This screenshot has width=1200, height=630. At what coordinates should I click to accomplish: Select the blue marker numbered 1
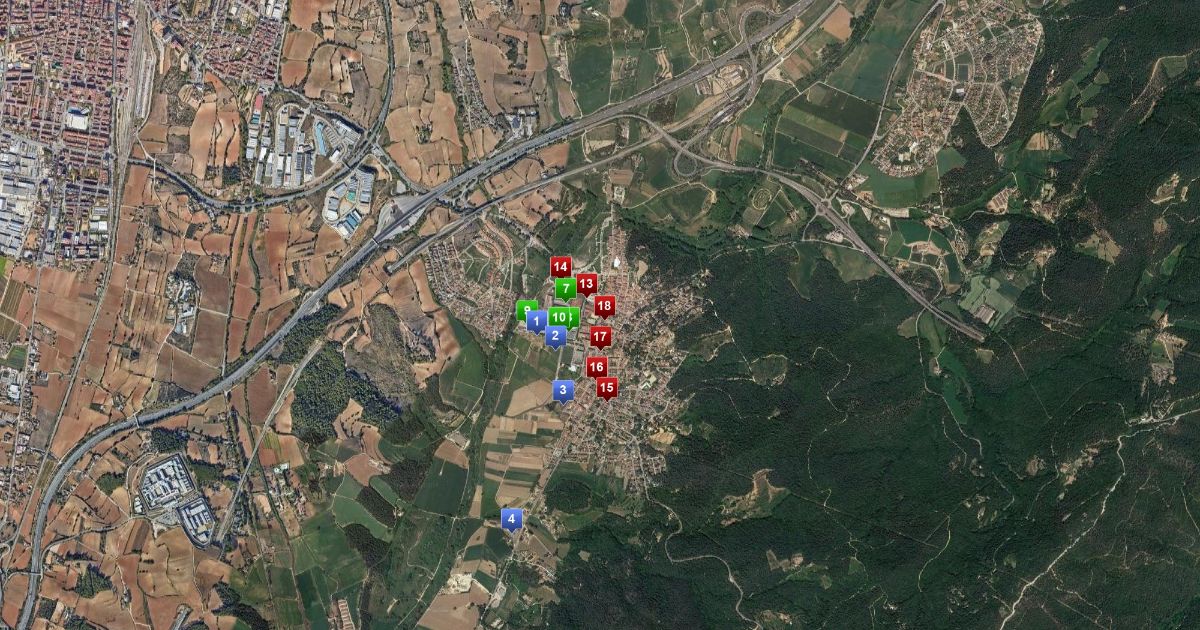click(x=535, y=321)
